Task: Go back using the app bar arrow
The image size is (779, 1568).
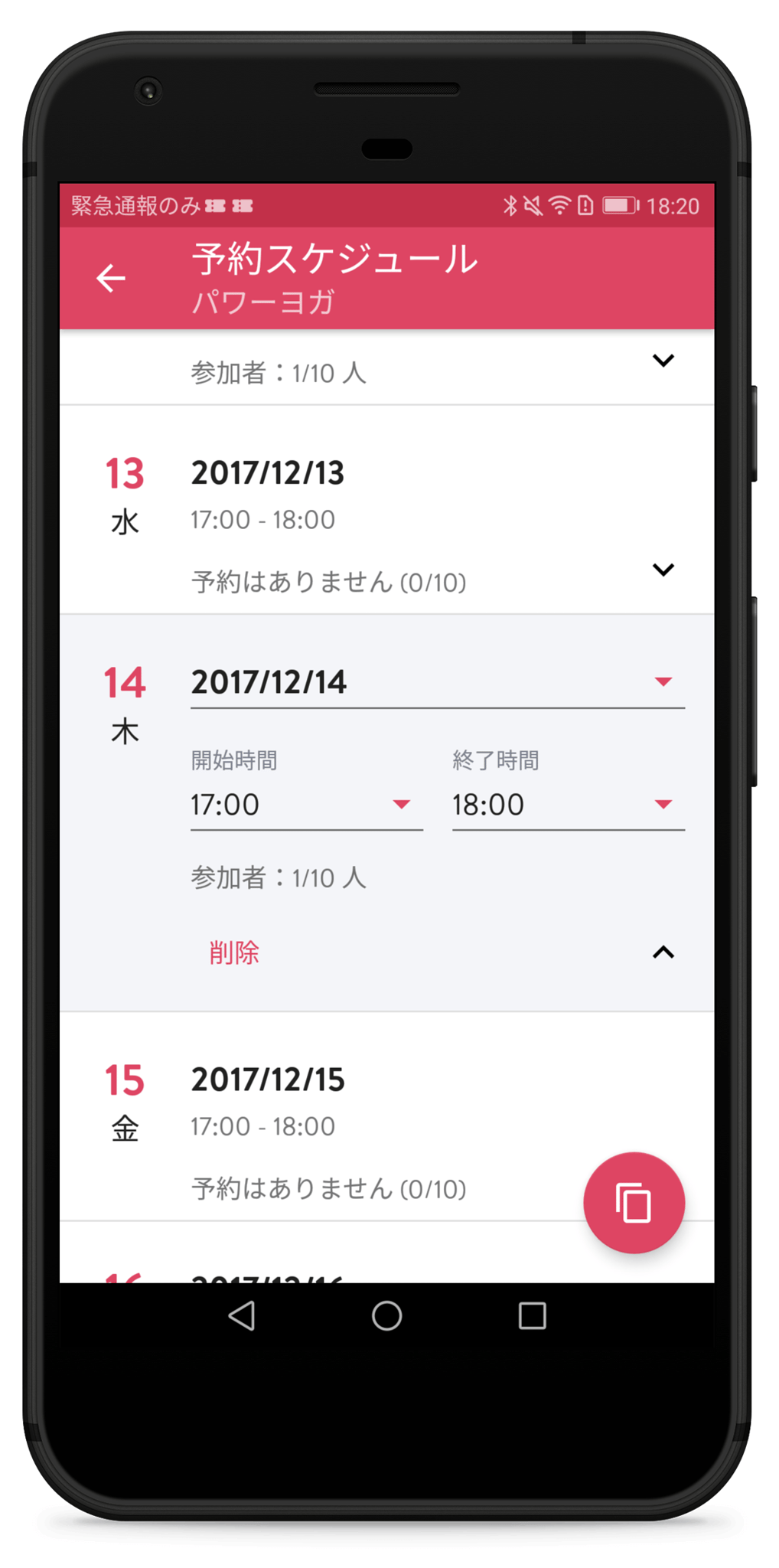Action: [x=111, y=278]
